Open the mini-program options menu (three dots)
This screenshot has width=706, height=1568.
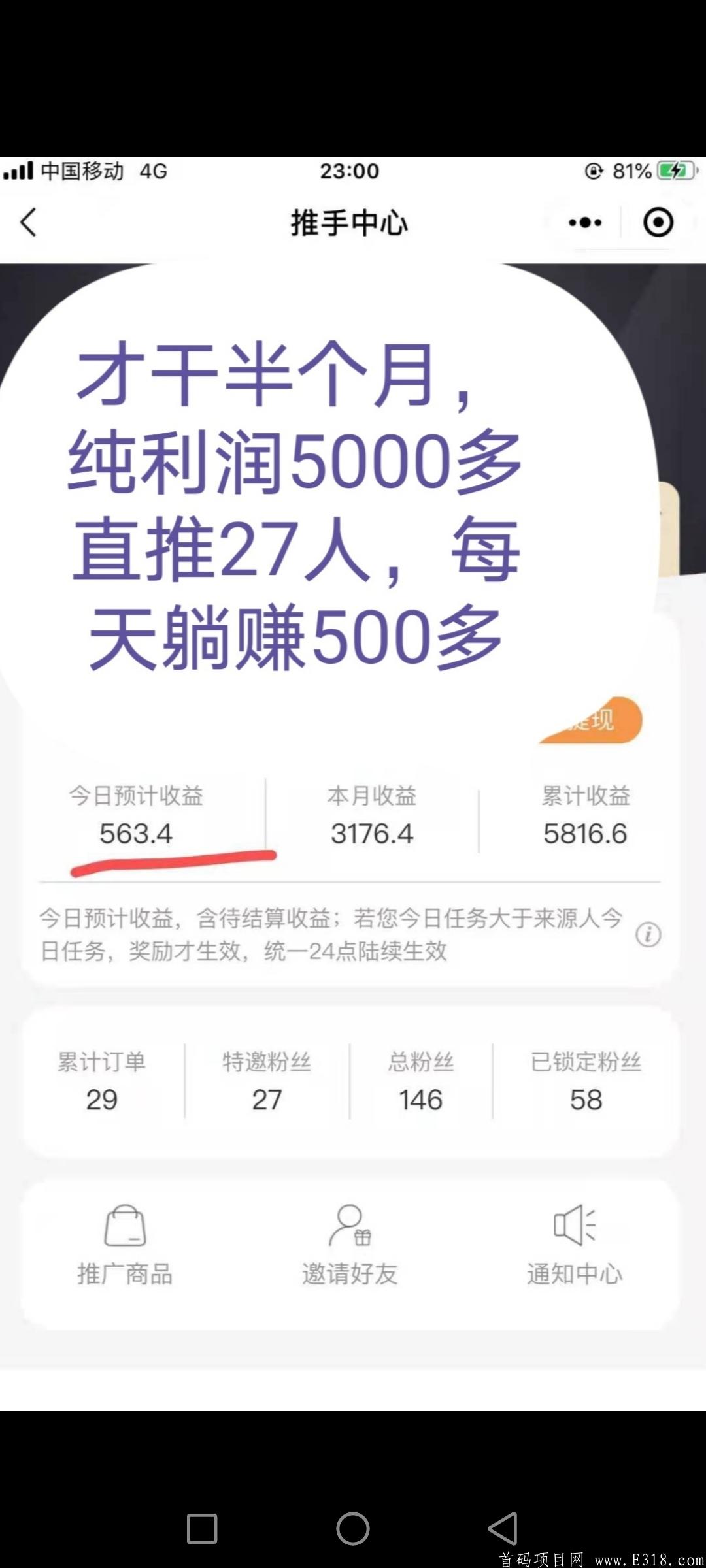click(x=584, y=222)
